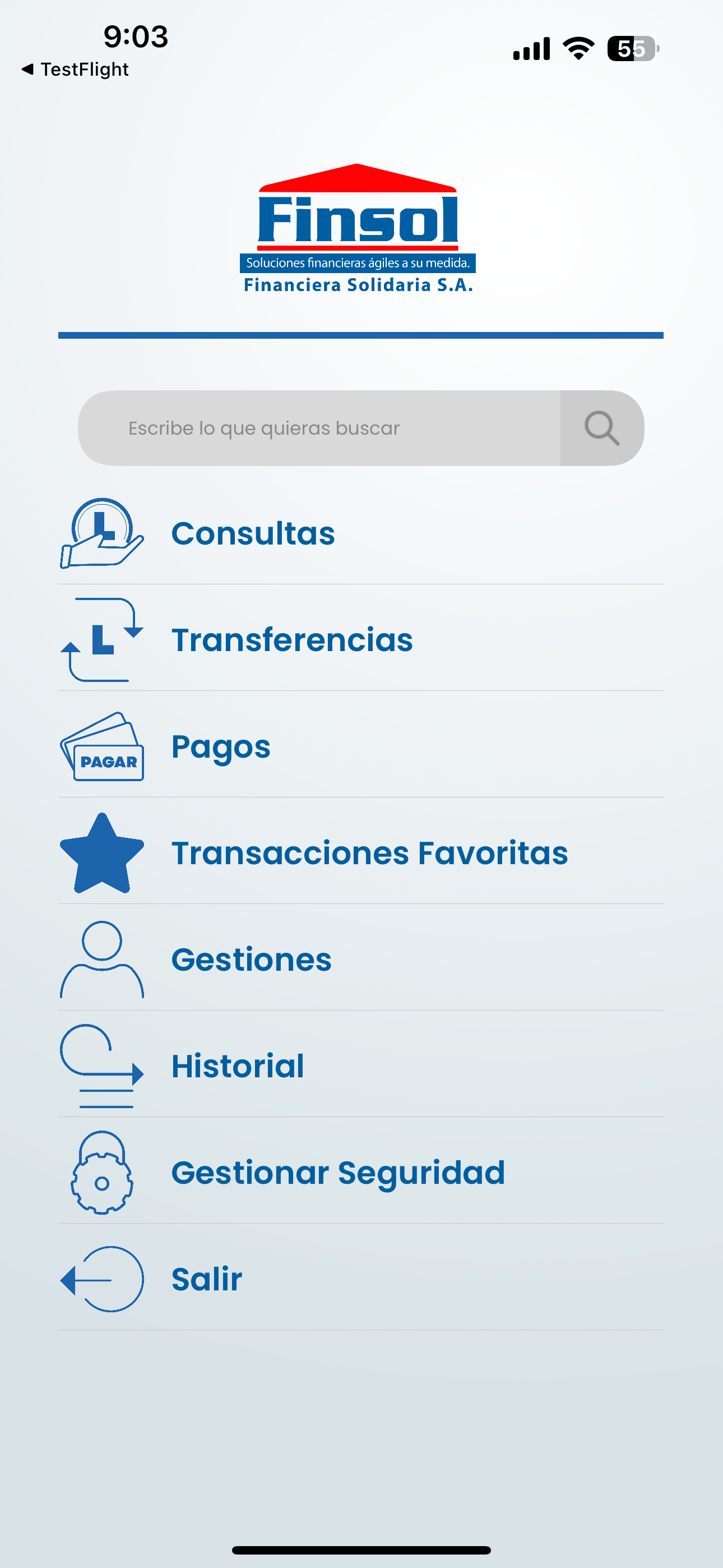The image size is (723, 1568).
Task: Open the Consultas menu
Action: [361, 533]
